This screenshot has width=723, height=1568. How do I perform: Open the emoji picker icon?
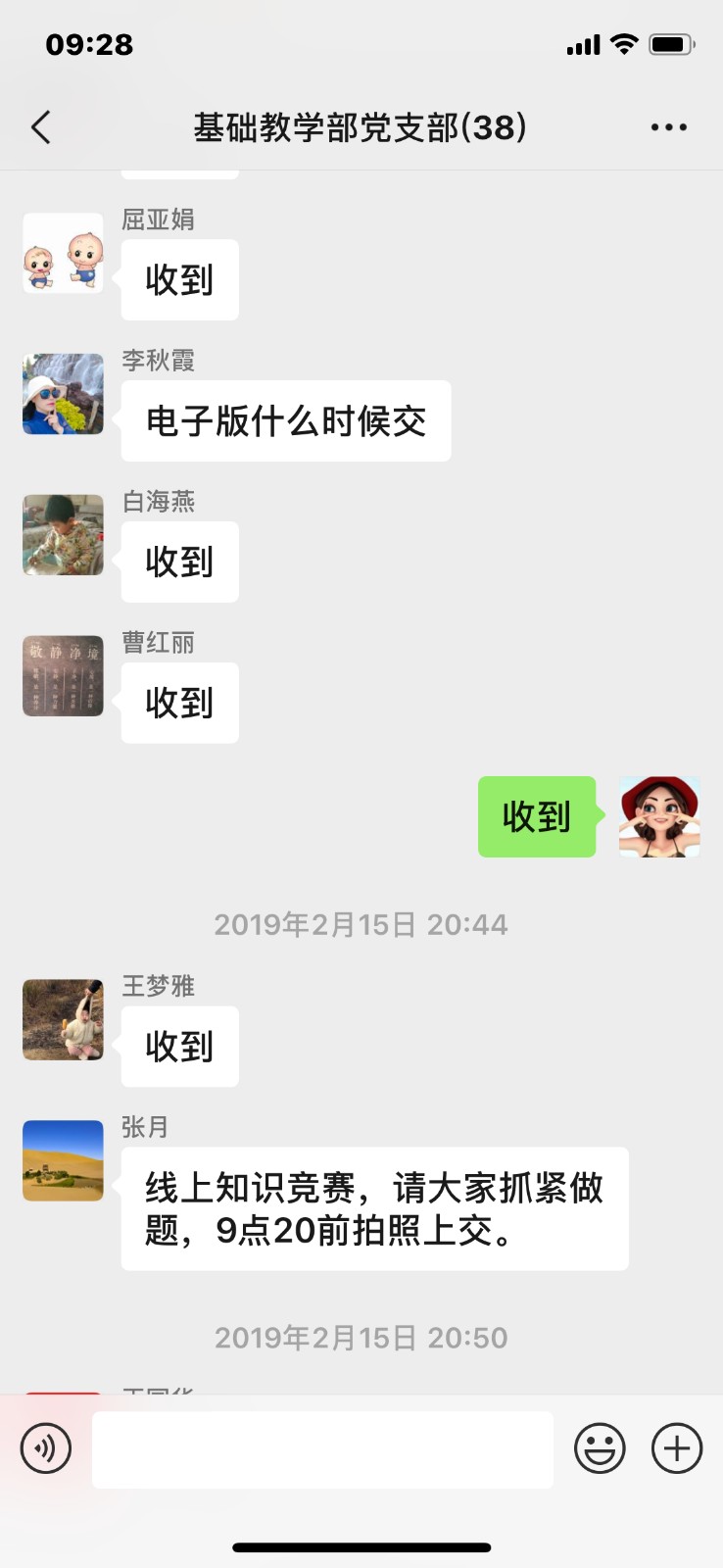601,1448
